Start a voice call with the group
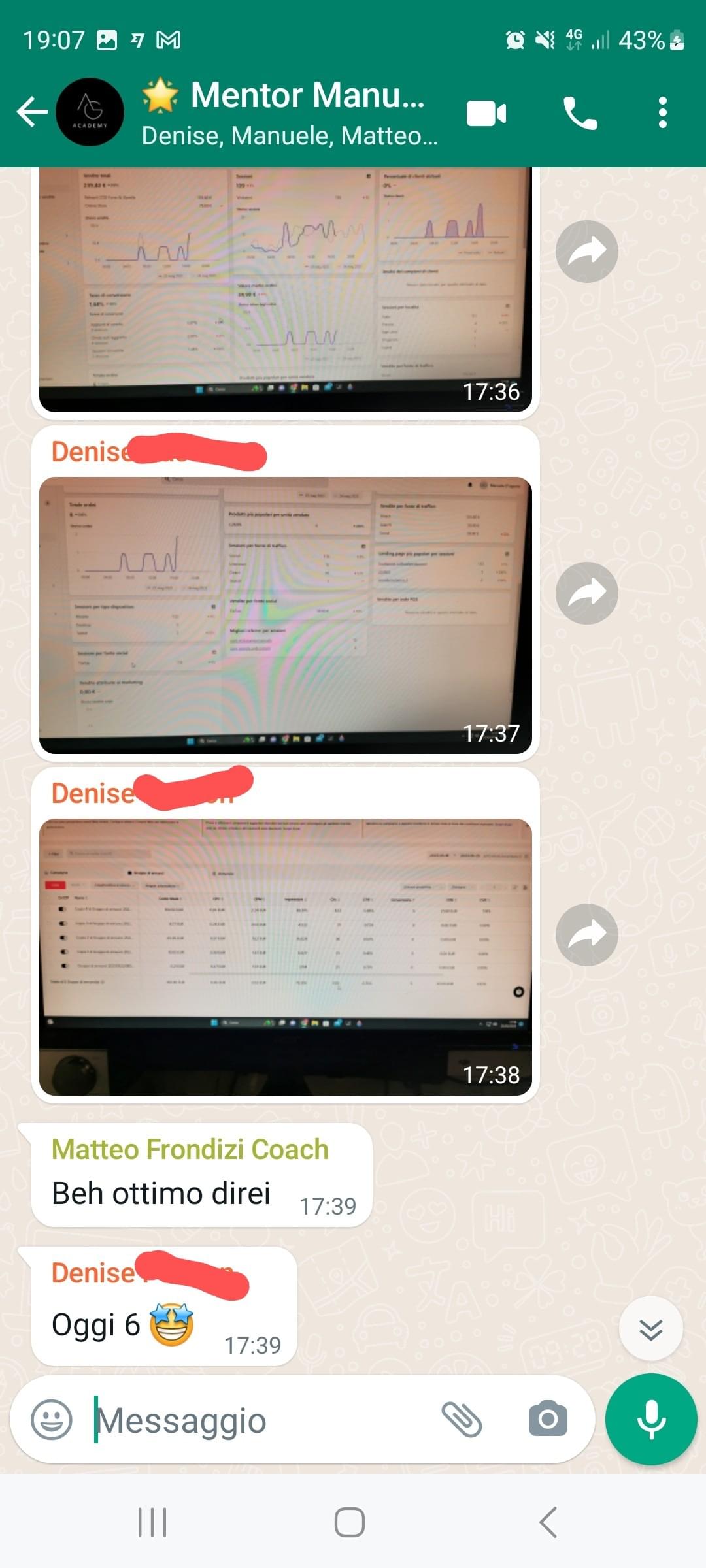Viewport: 706px width, 1568px height. click(580, 114)
